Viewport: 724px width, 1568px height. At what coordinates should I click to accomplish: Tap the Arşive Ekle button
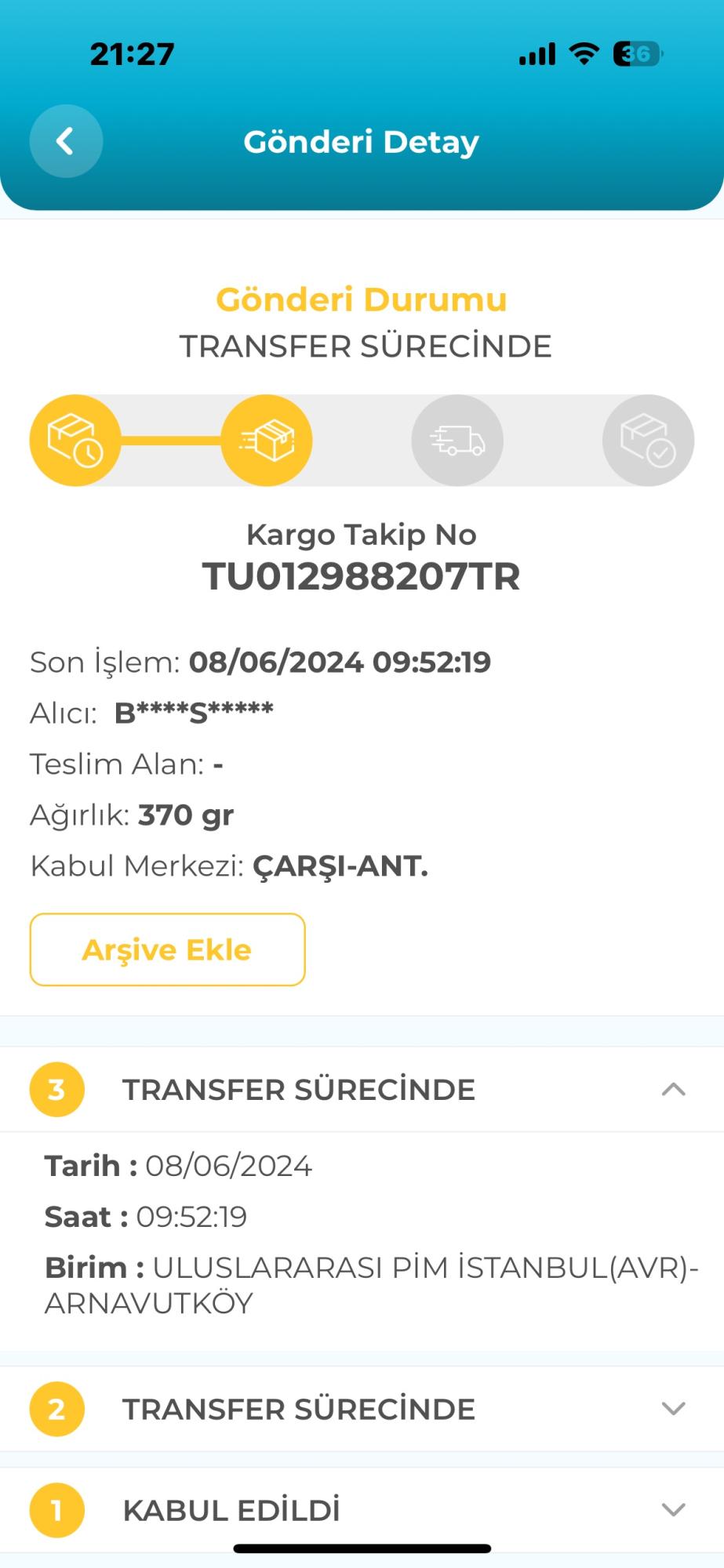[x=166, y=949]
